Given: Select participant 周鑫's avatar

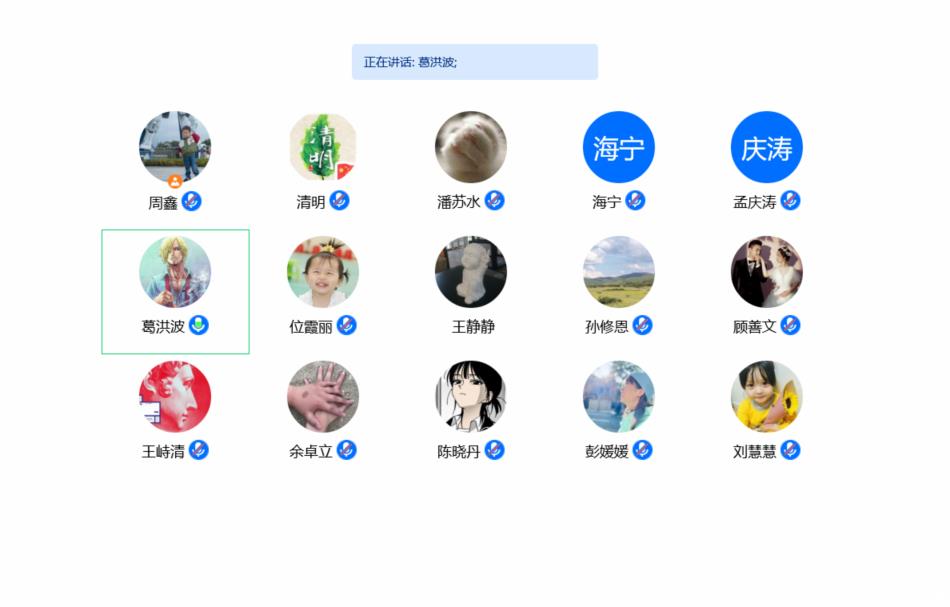Looking at the screenshot, I should 175,147.
